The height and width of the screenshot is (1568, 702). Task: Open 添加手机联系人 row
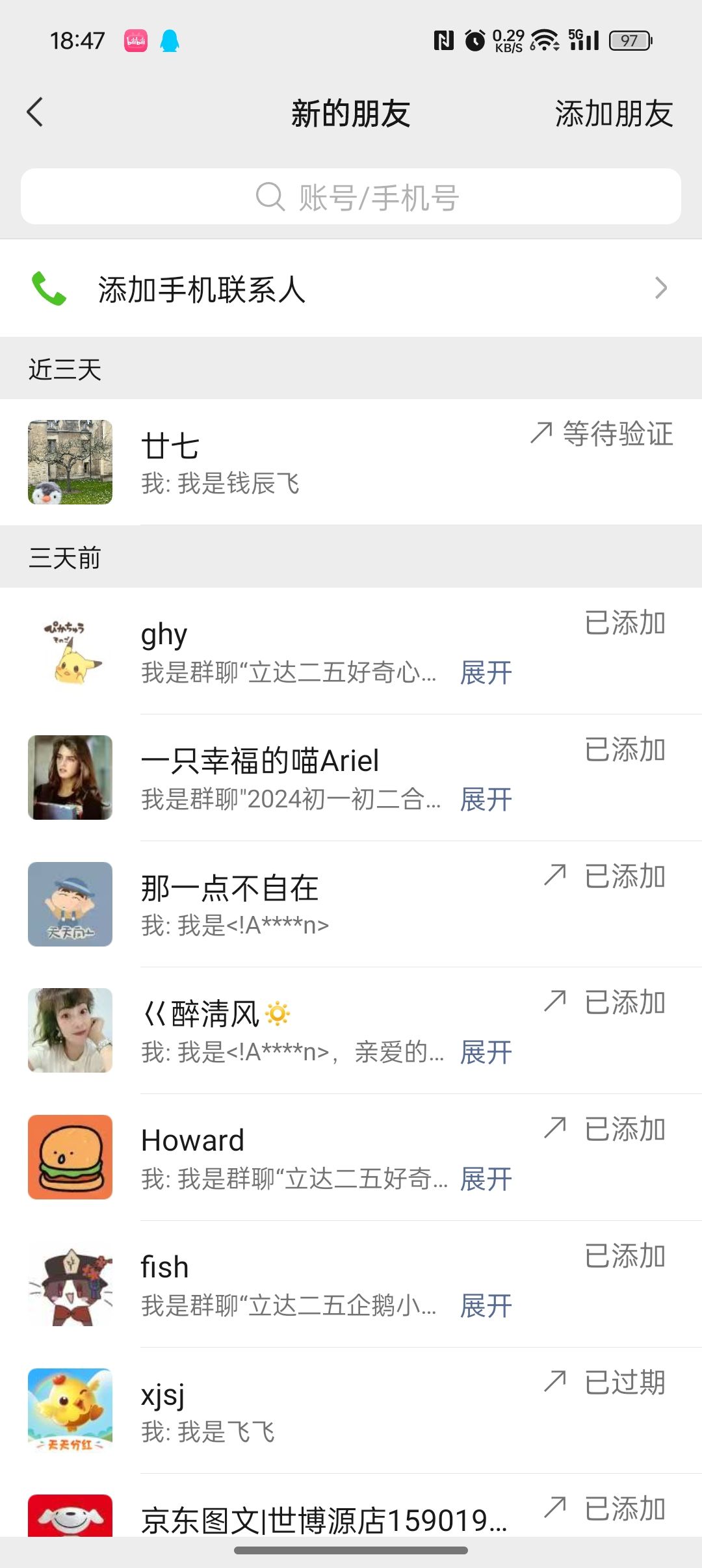351,289
